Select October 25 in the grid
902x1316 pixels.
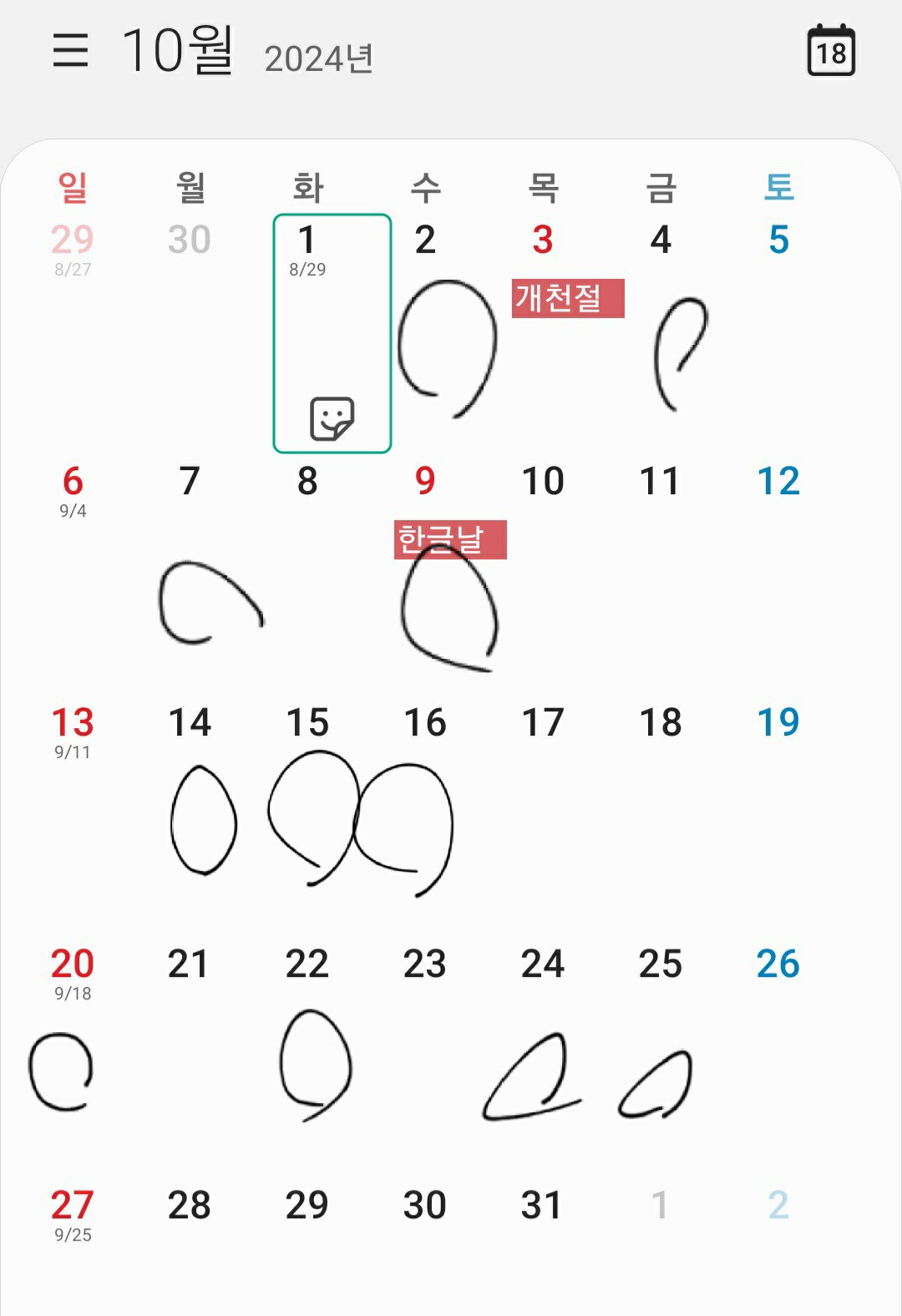coord(660,964)
